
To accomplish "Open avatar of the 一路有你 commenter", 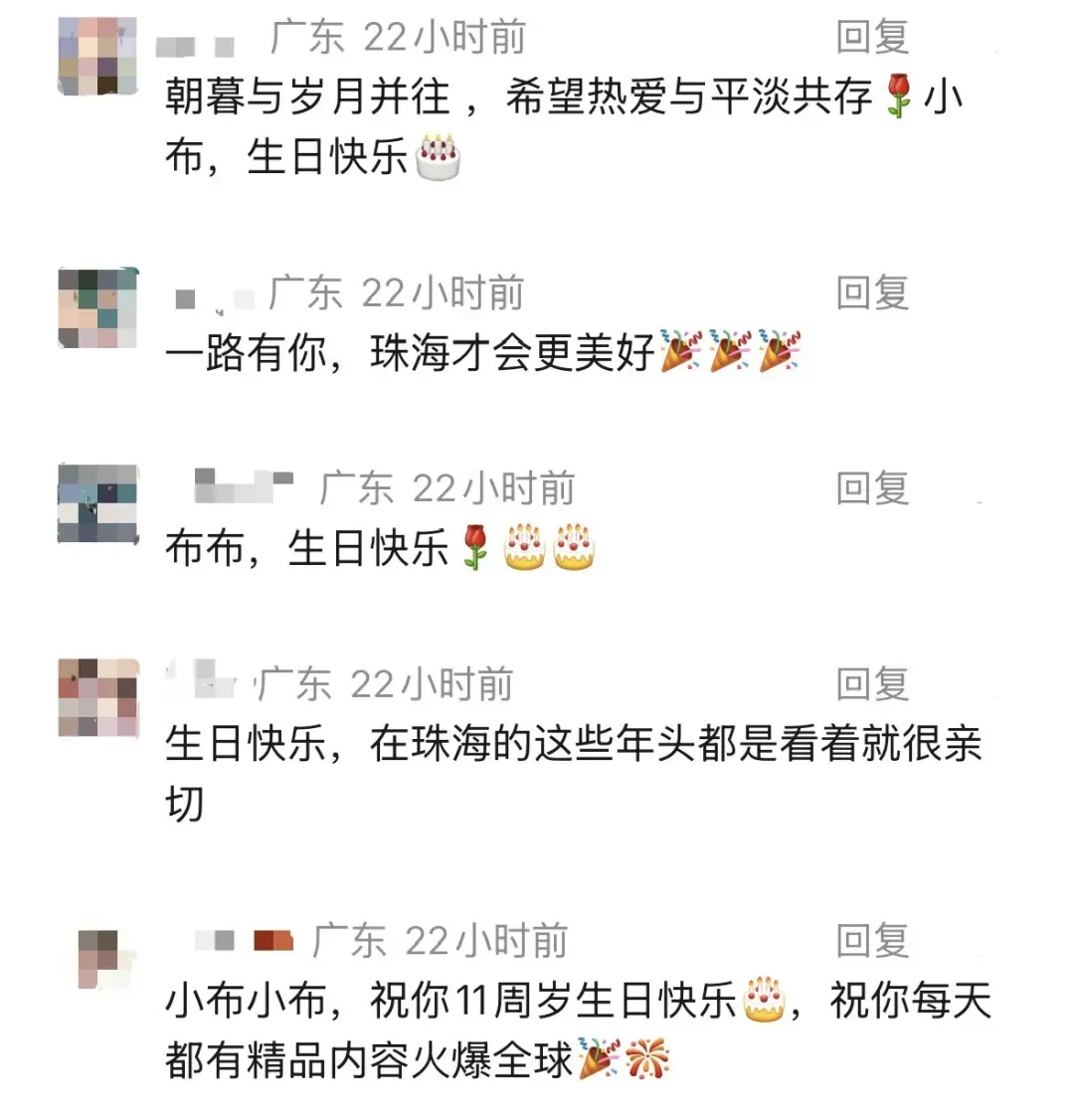I will (97, 307).
